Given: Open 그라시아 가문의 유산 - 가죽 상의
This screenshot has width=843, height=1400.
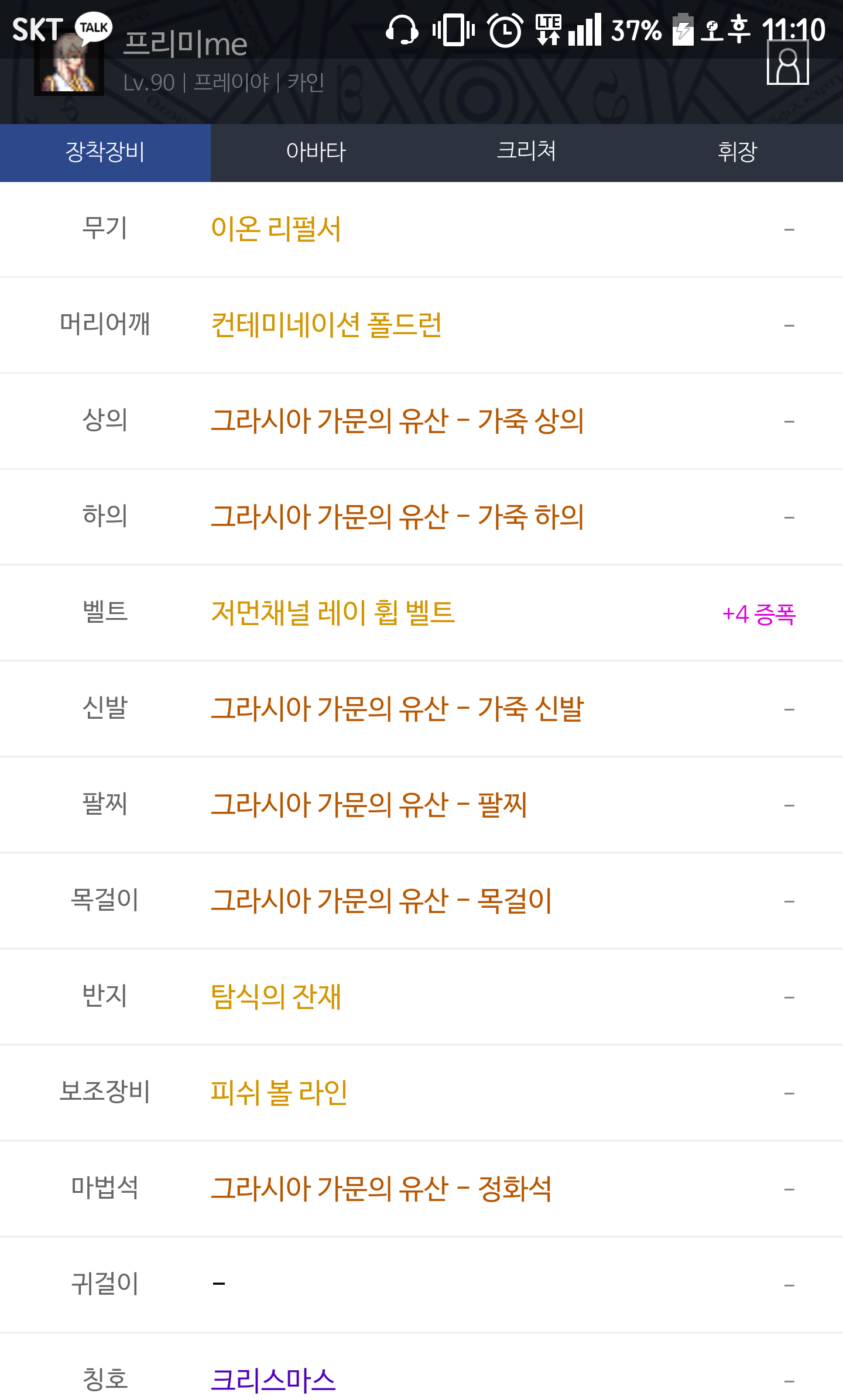Looking at the screenshot, I should coord(397,421).
